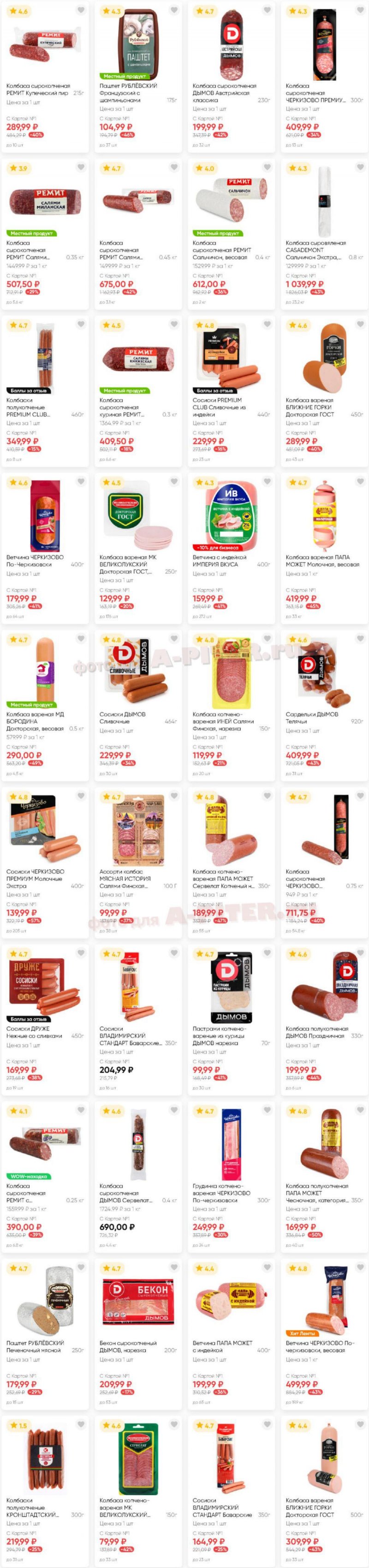Favorite Бекон сырокопченый ДЫМОВ нарезка
369x1568 pixels.
tap(174, 1268)
